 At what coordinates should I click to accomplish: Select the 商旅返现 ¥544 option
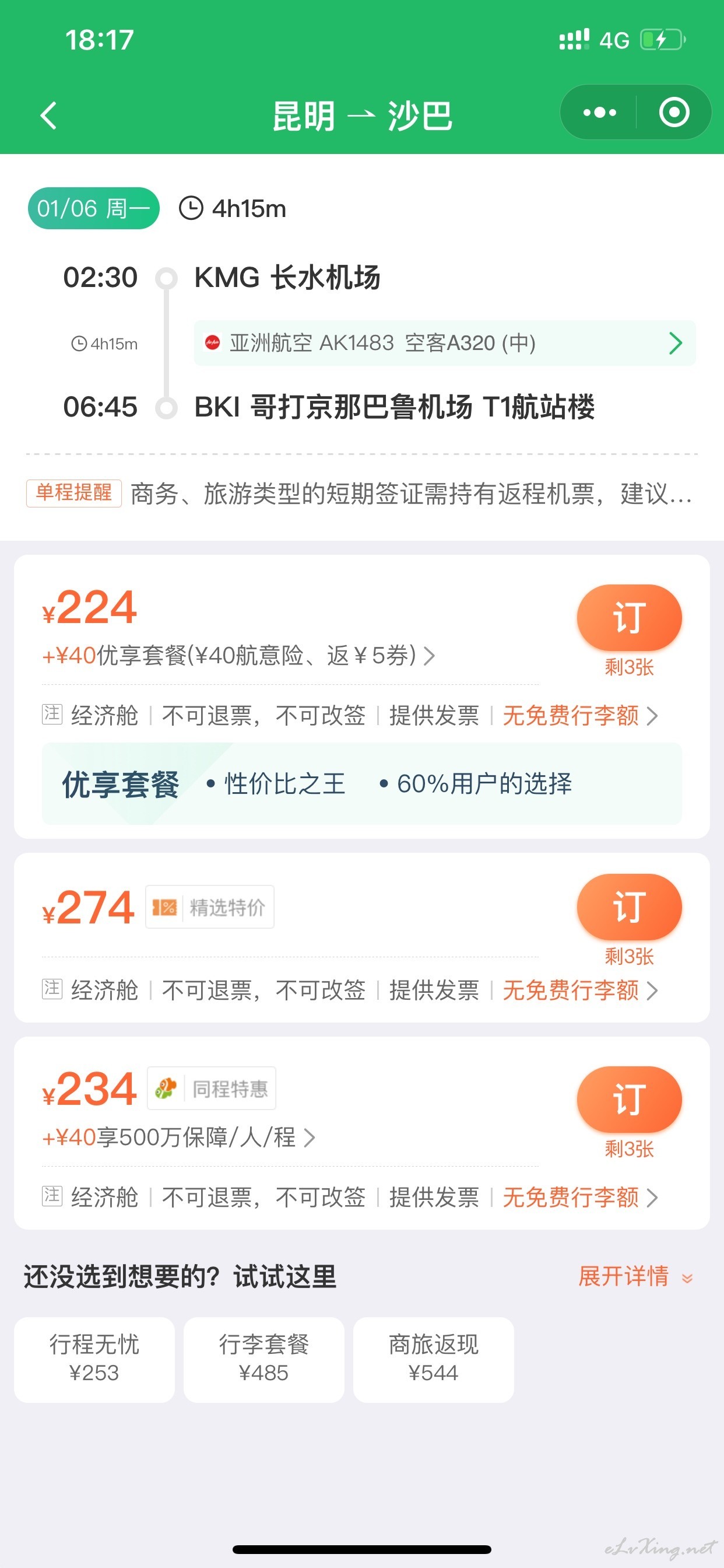[434, 1360]
